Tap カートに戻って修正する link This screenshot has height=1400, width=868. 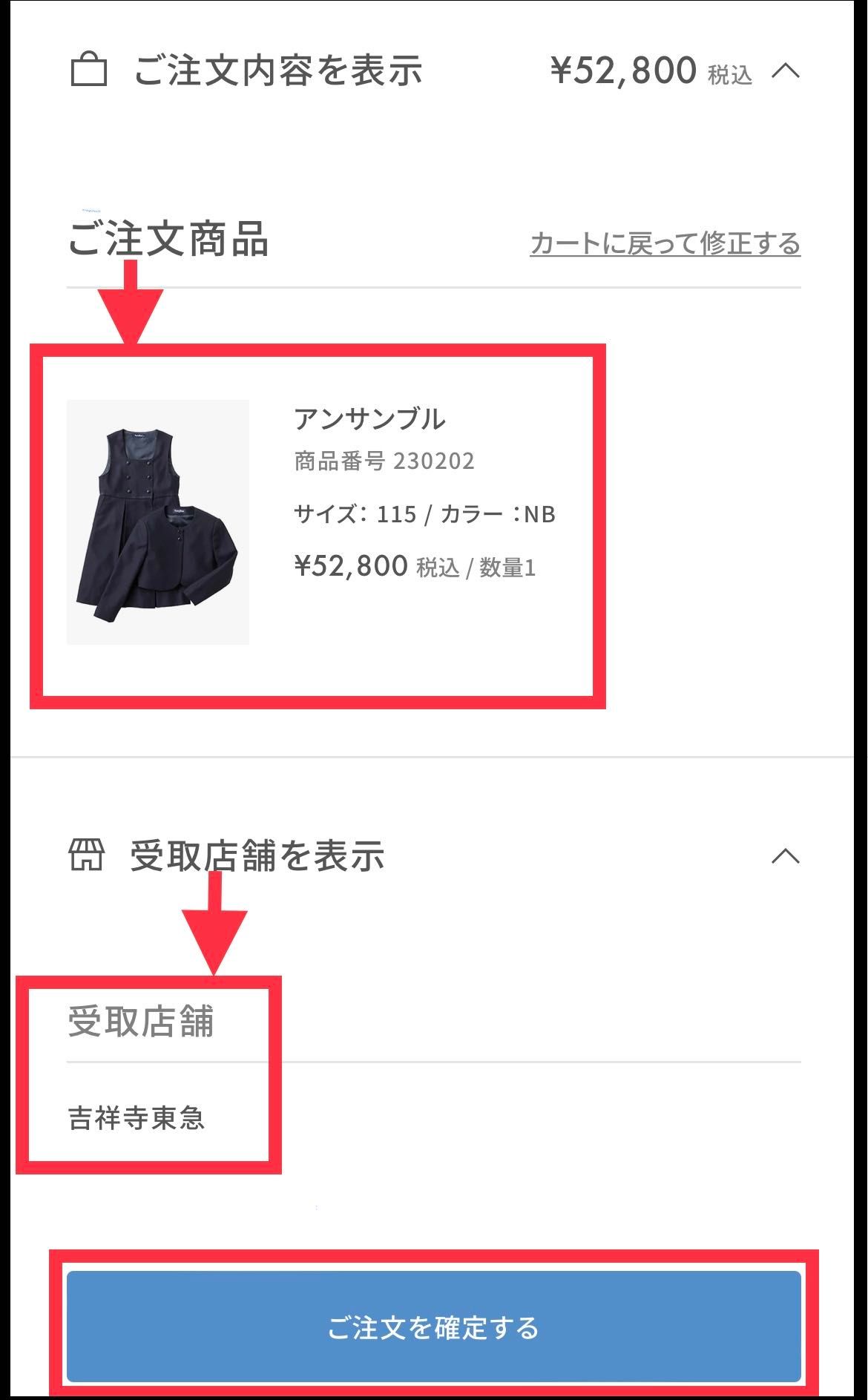pos(665,243)
